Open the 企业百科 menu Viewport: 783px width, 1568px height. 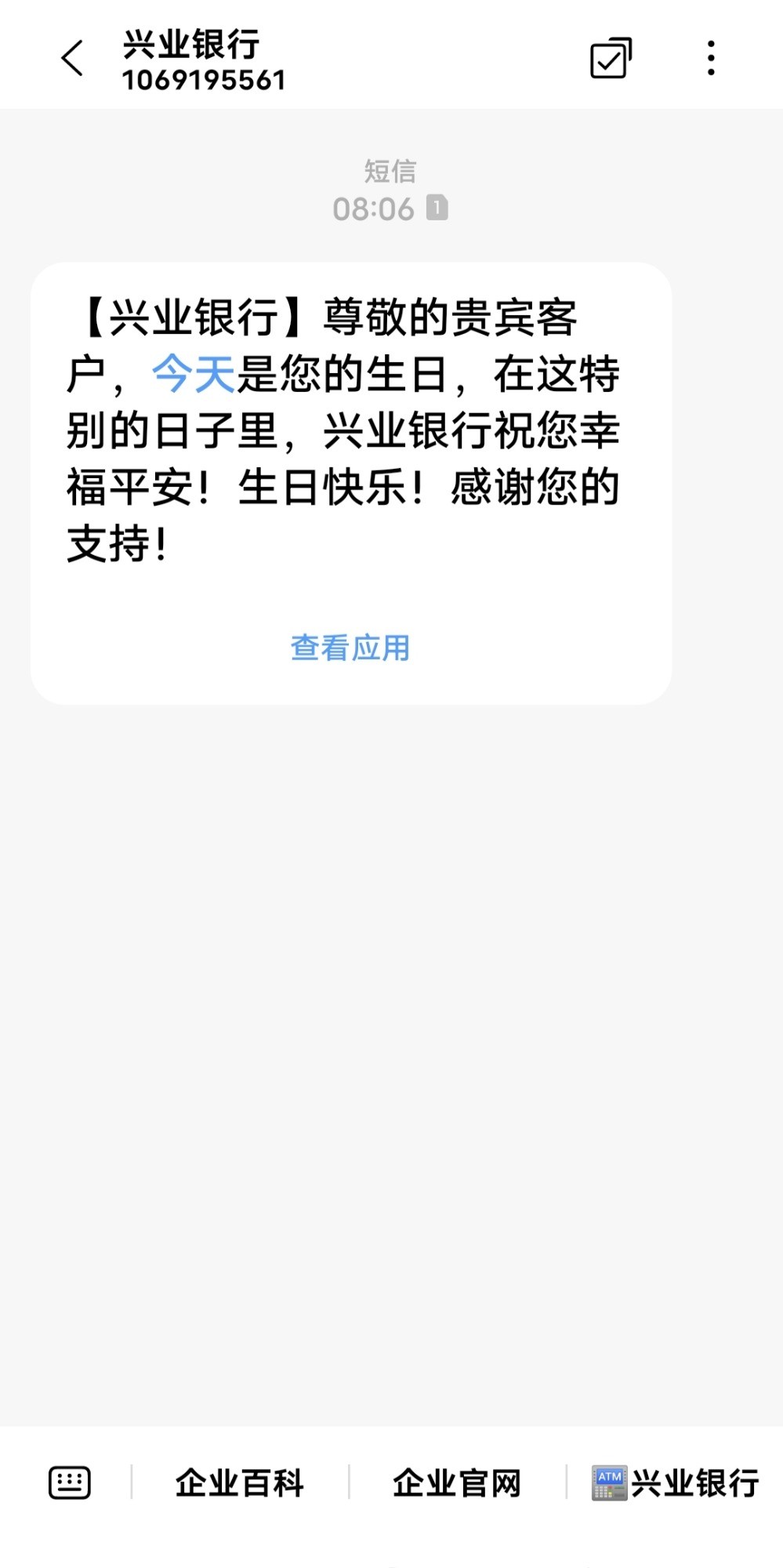pyautogui.click(x=239, y=1483)
